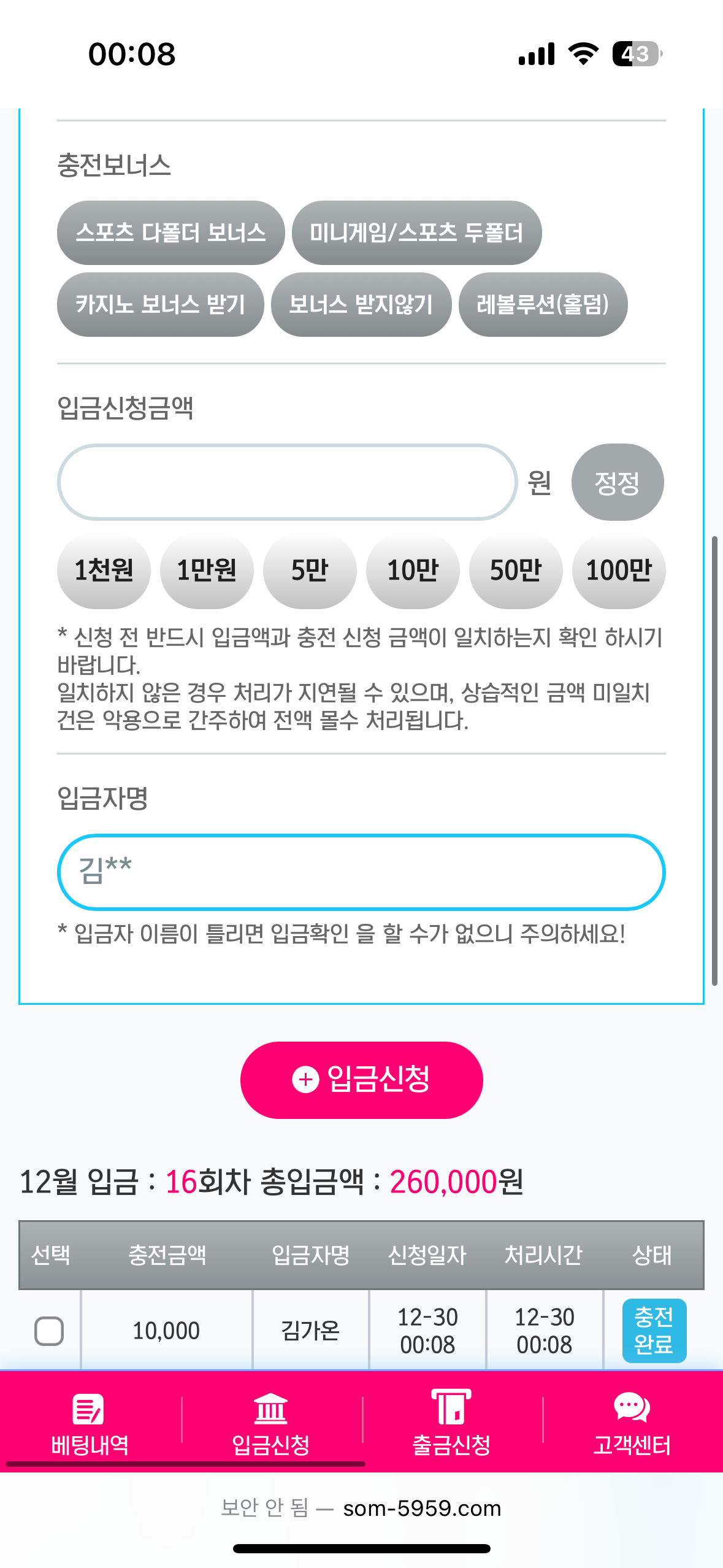Add 100만 to the amount
The width and height of the screenshot is (723, 1568).
619,571
